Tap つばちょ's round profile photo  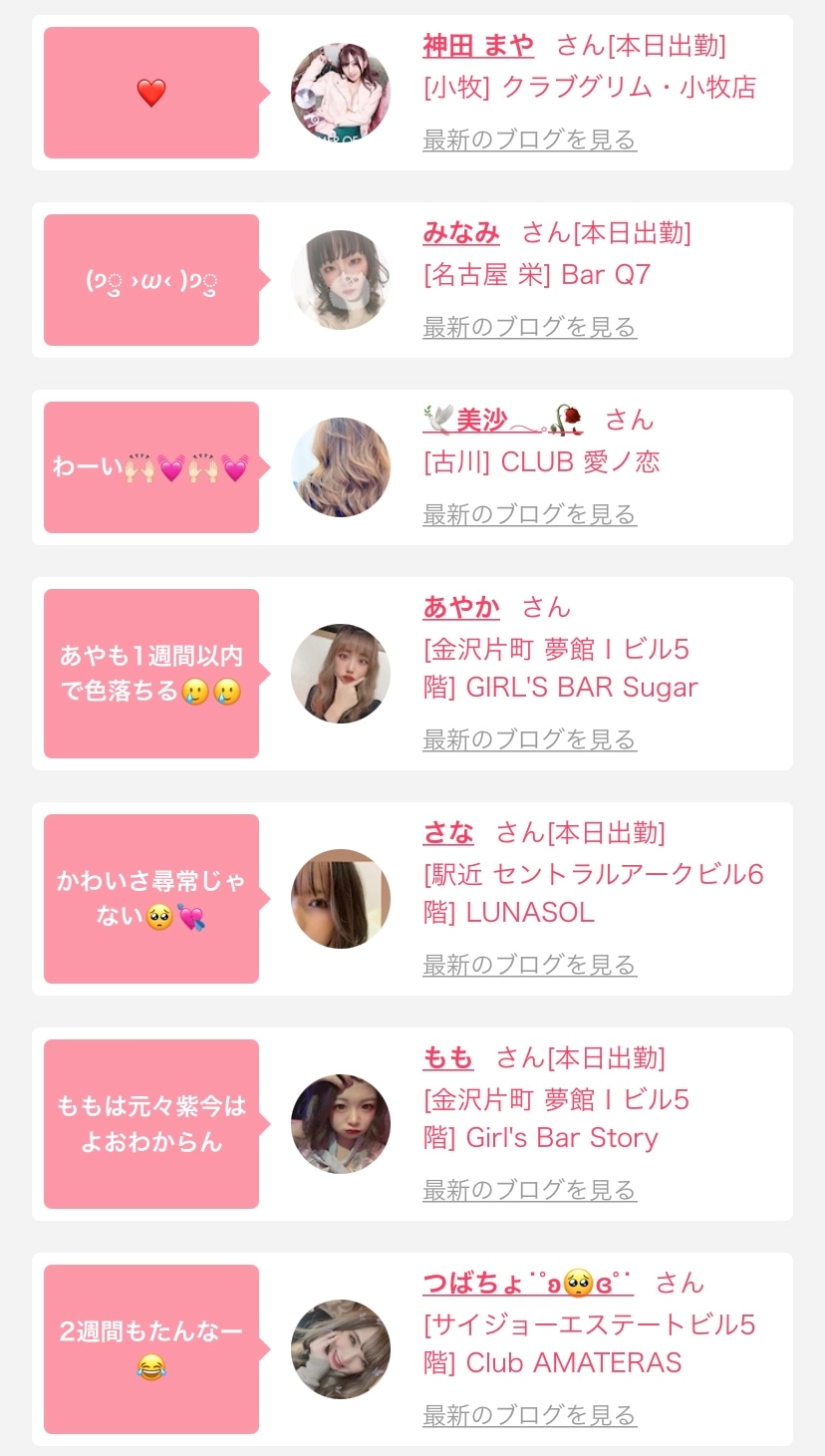[x=341, y=1349]
